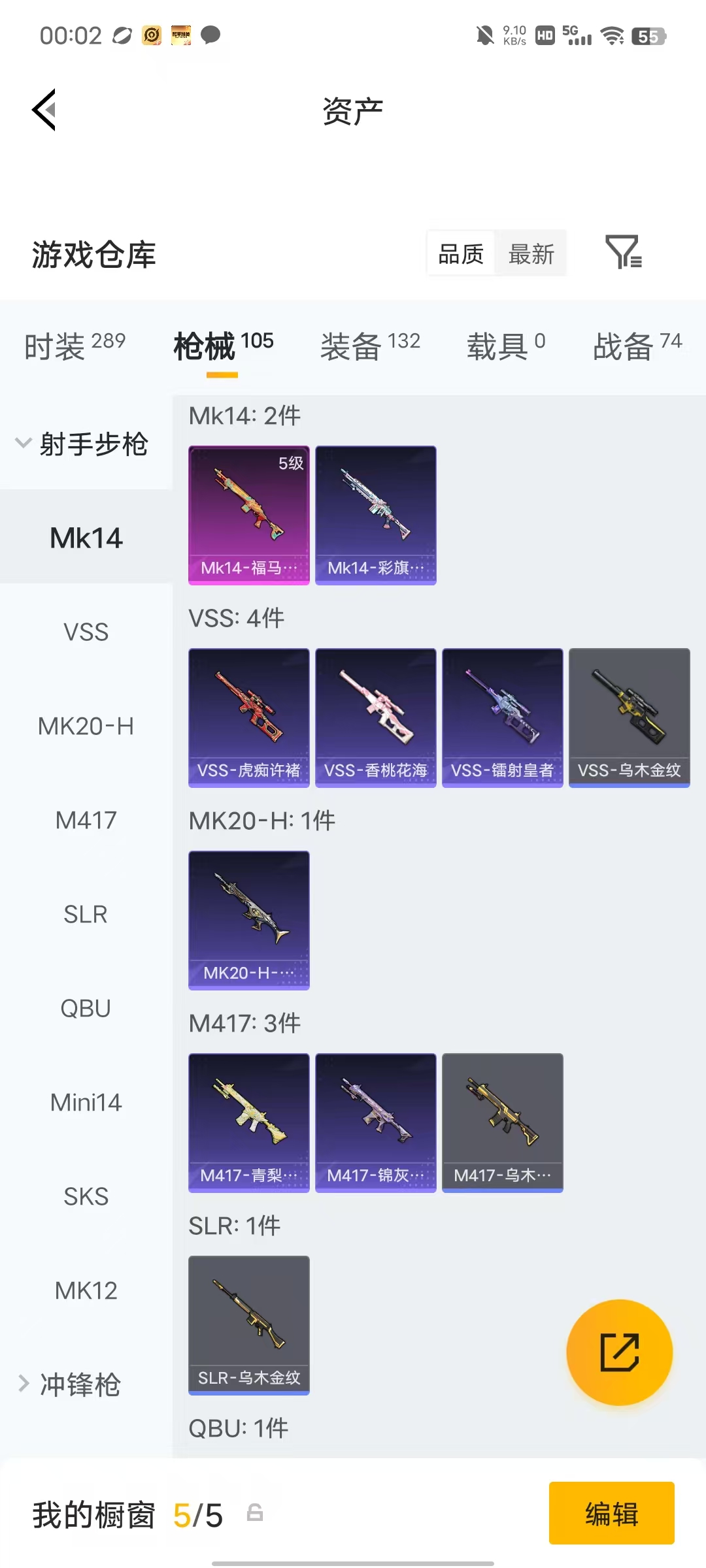This screenshot has width=706, height=1568.
Task: Switch to the 载具 tab
Action: [x=506, y=346]
